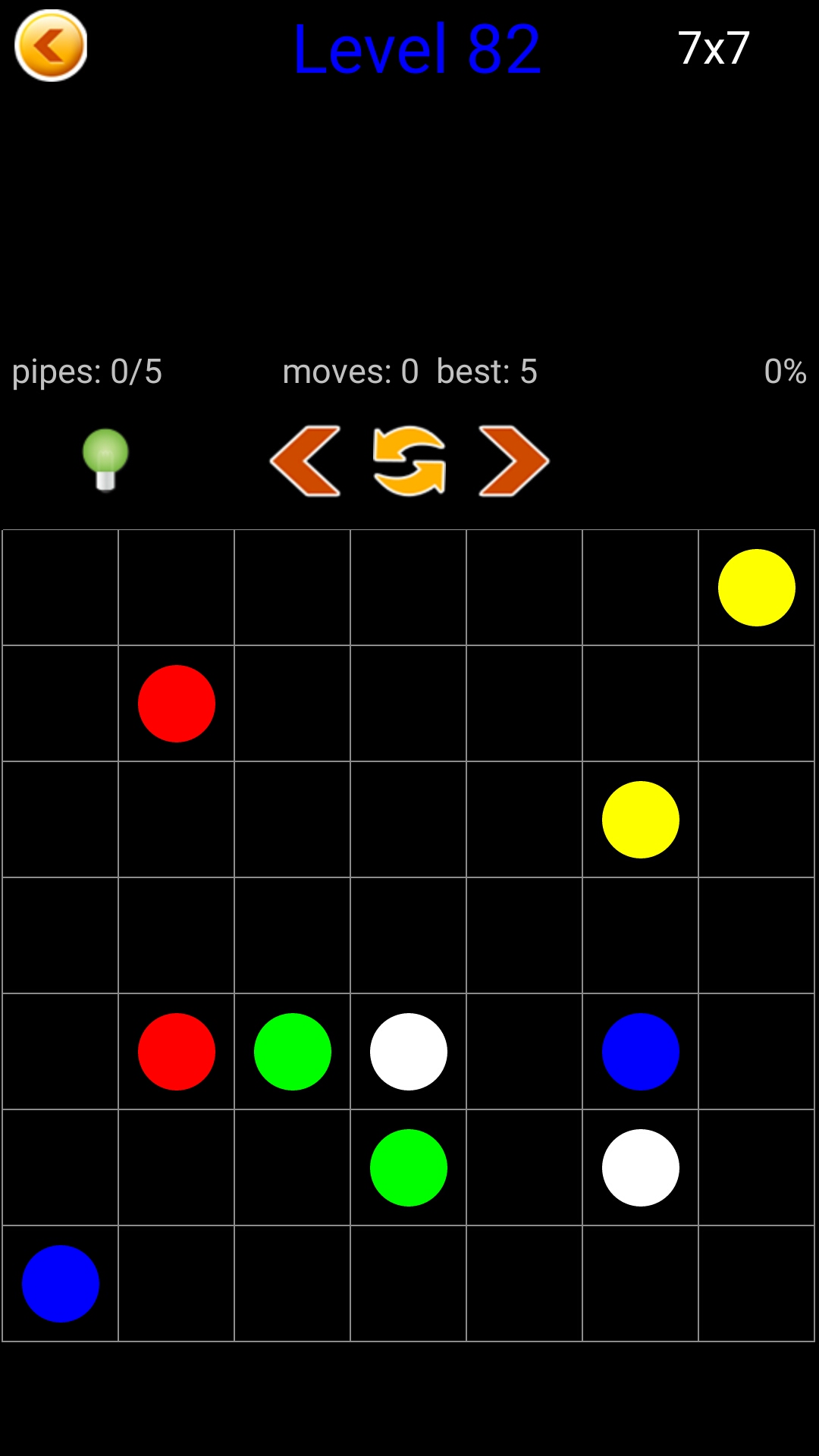Screen dimensions: 819x1456
Task: Restart the current level
Action: 409,461
